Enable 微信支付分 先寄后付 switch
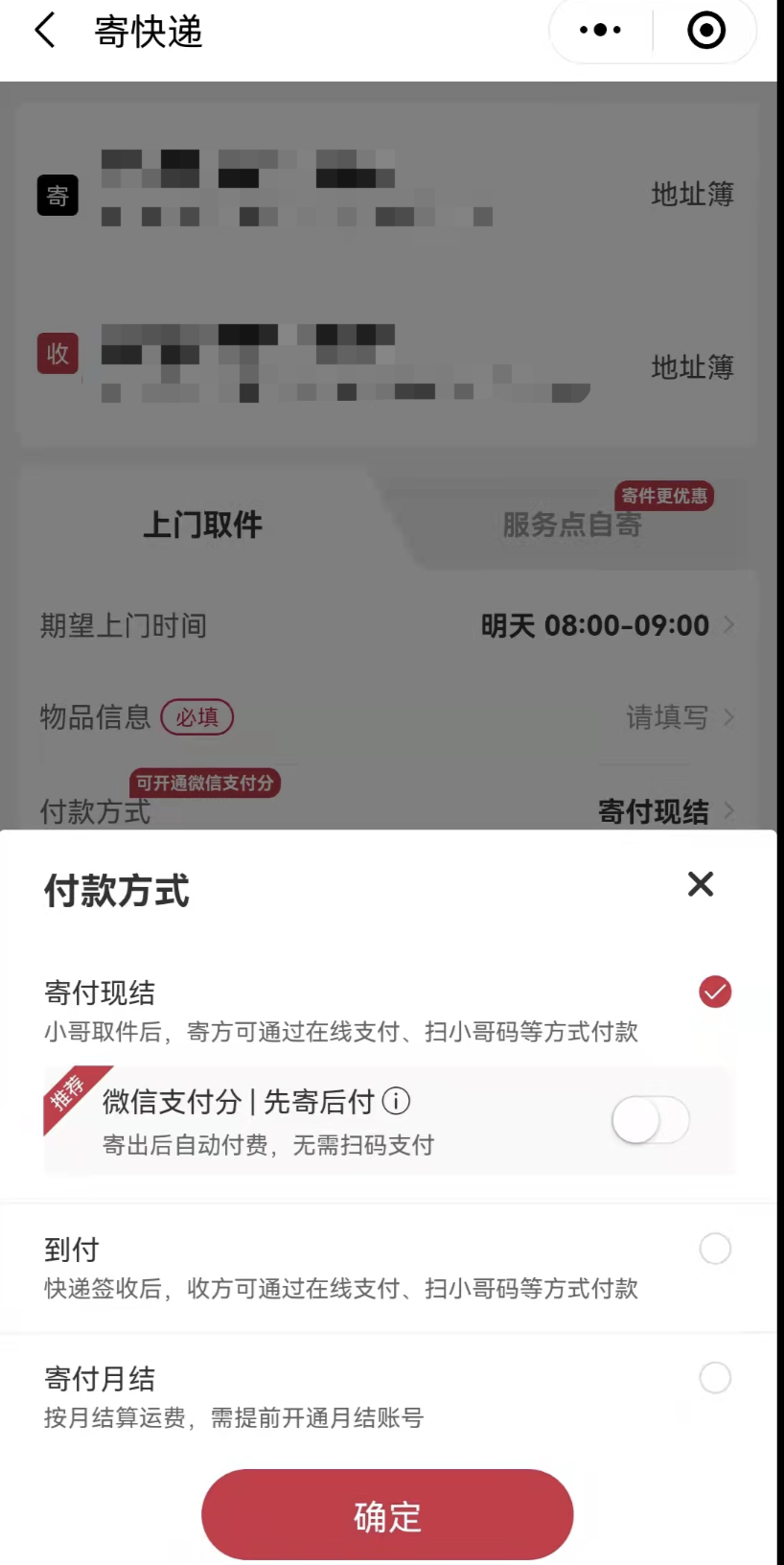Viewport: 784px width, 1565px height. pos(651,1120)
